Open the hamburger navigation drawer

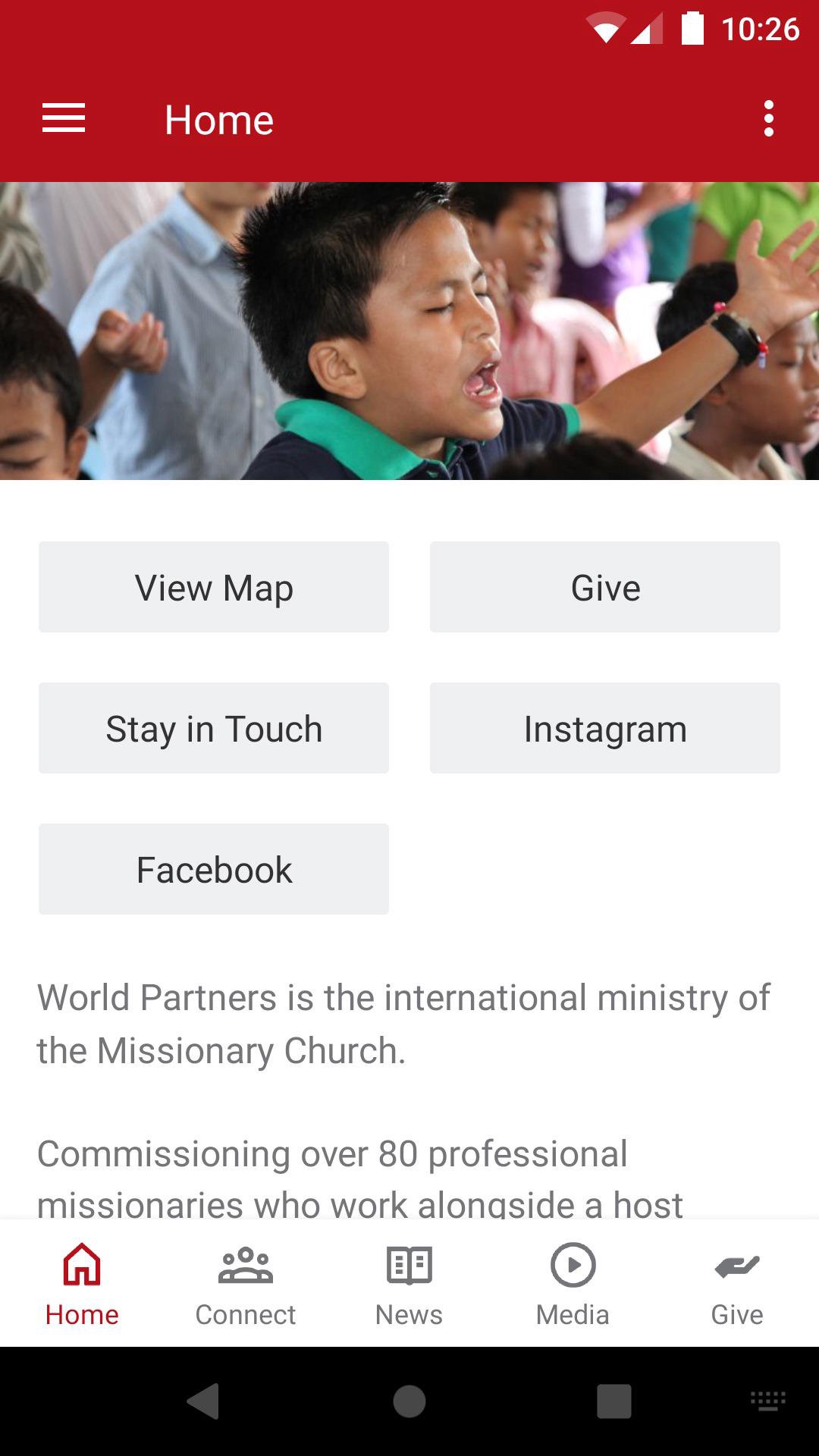[x=64, y=119]
